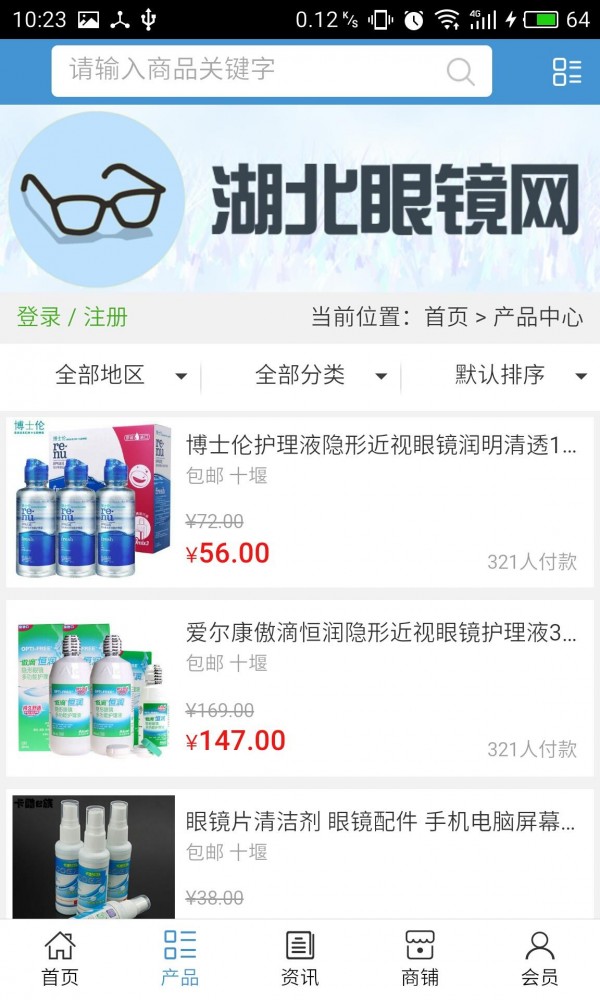Viewport: 600px width, 1000px height.
Task: Go to the 会员 tab
Action: click(540, 958)
